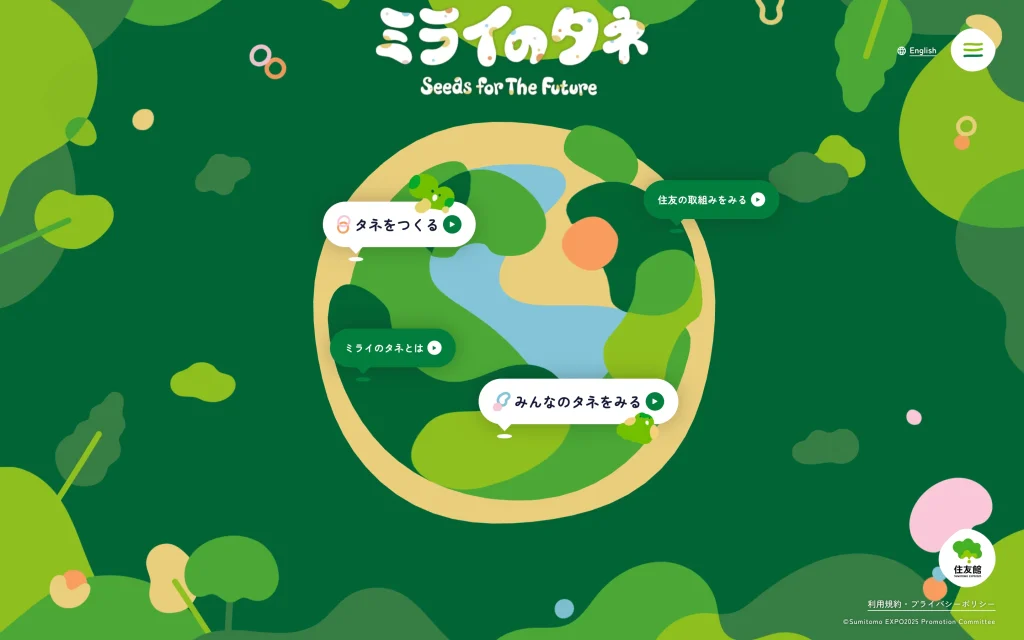Open the 住友館 pavilion badge
The width and height of the screenshot is (1024, 640).
point(966,557)
